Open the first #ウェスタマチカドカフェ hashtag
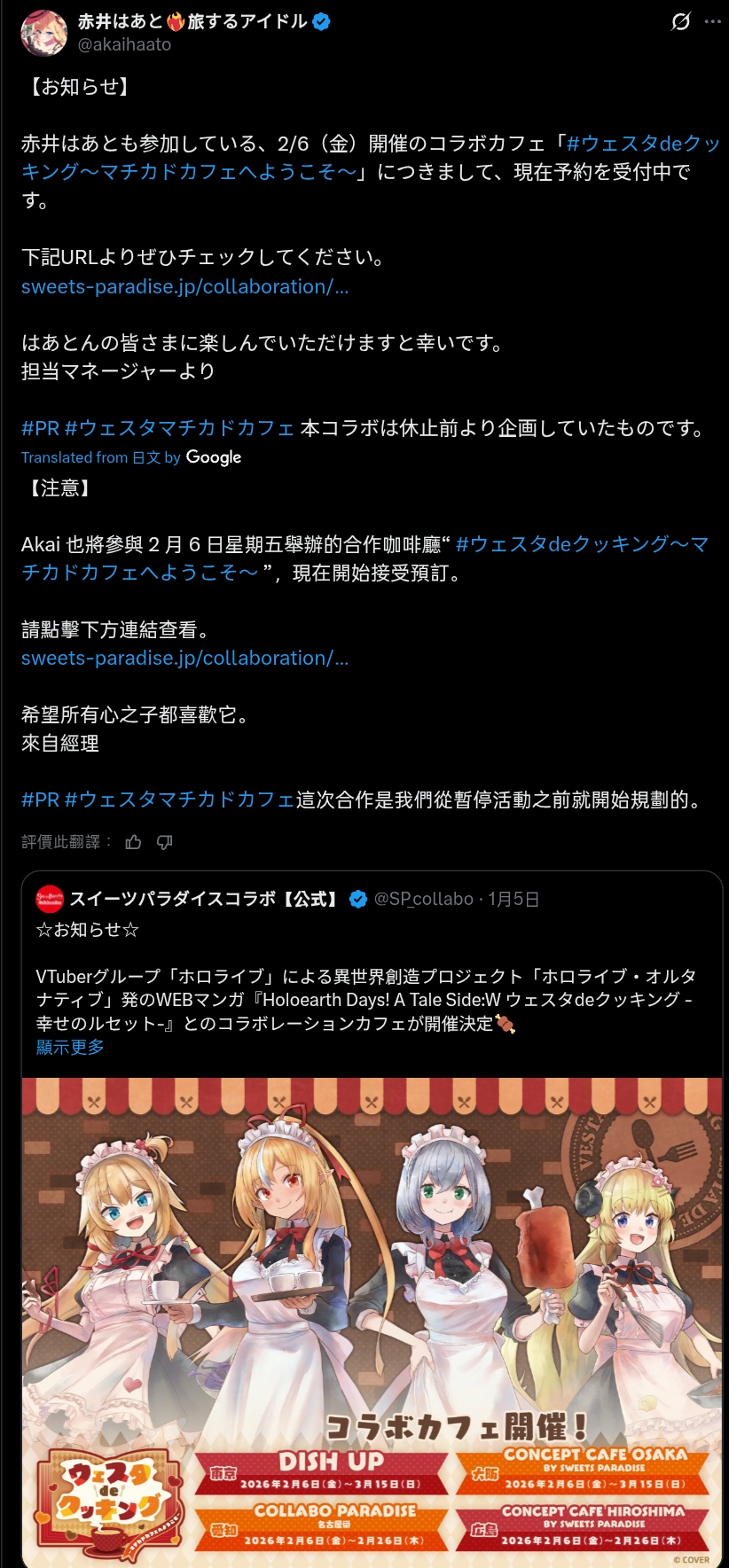 click(179, 428)
